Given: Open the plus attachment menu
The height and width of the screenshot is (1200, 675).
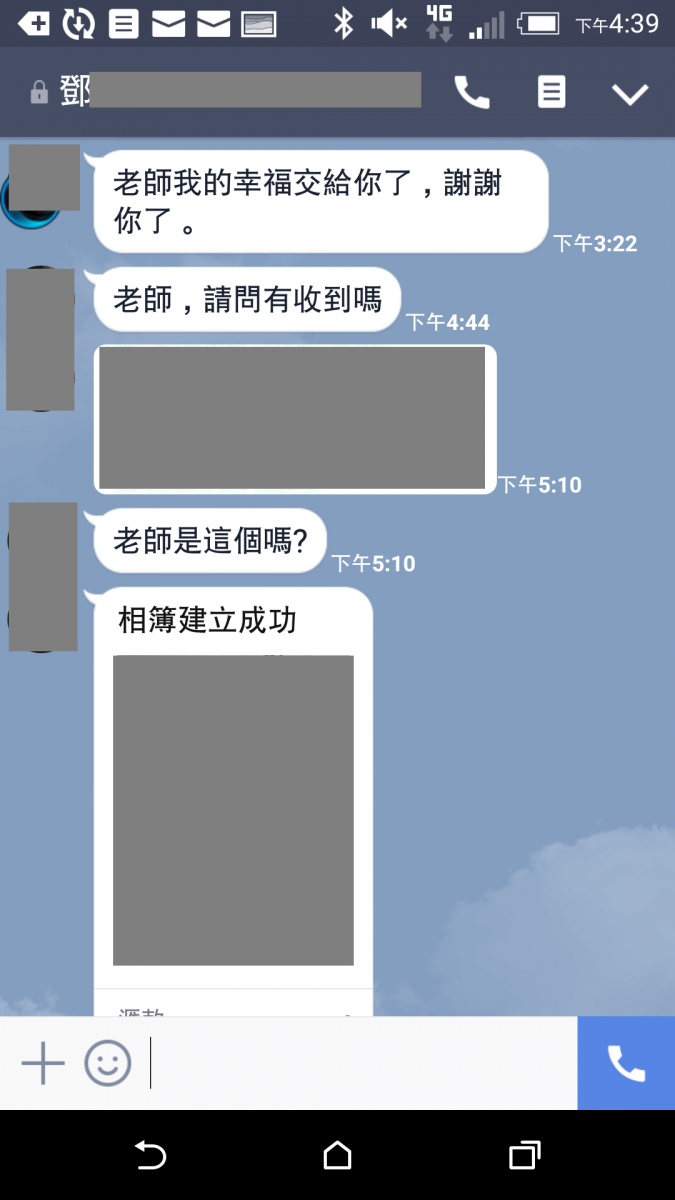Looking at the screenshot, I should click(x=43, y=1063).
